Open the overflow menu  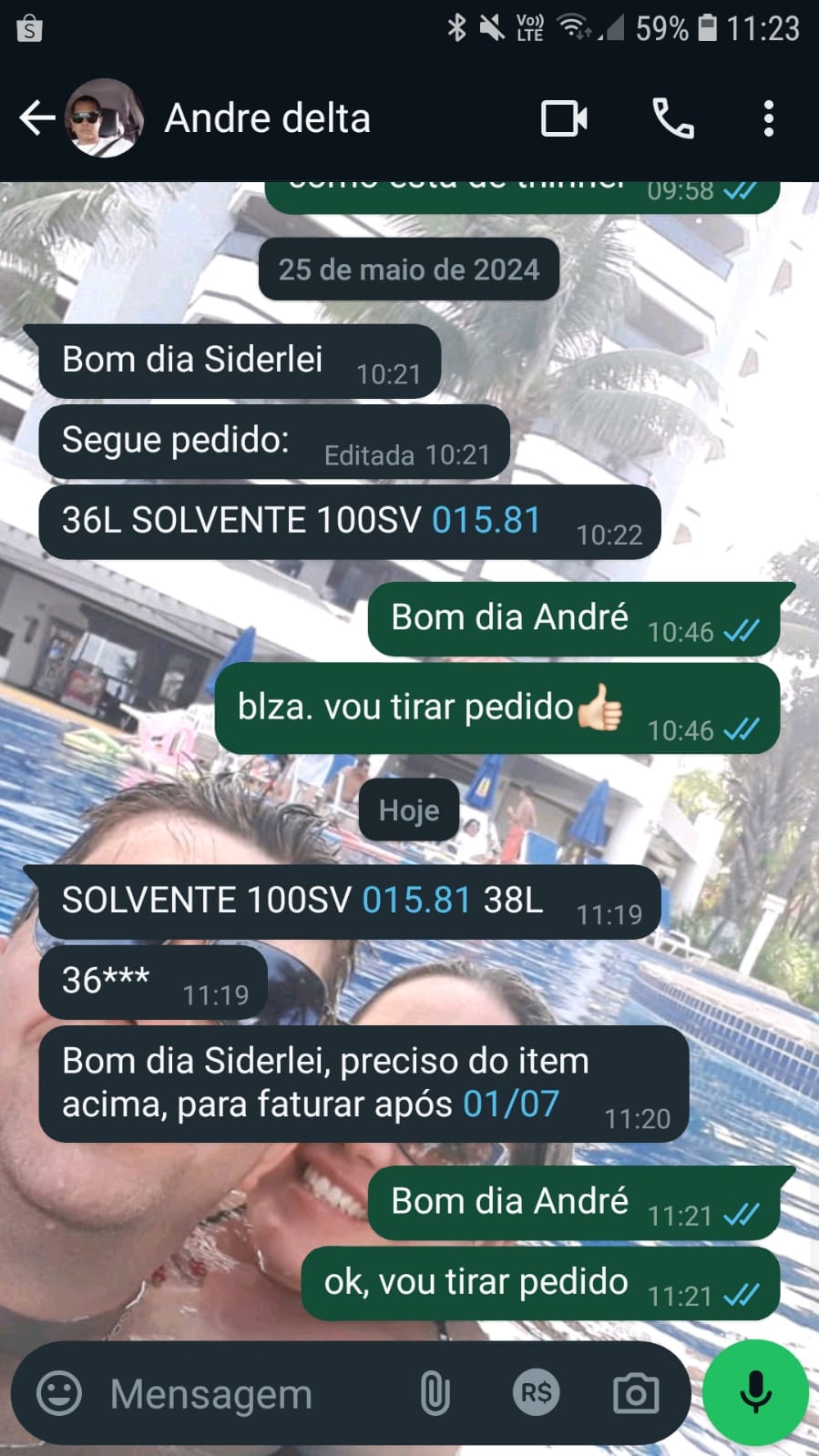pos(769,118)
